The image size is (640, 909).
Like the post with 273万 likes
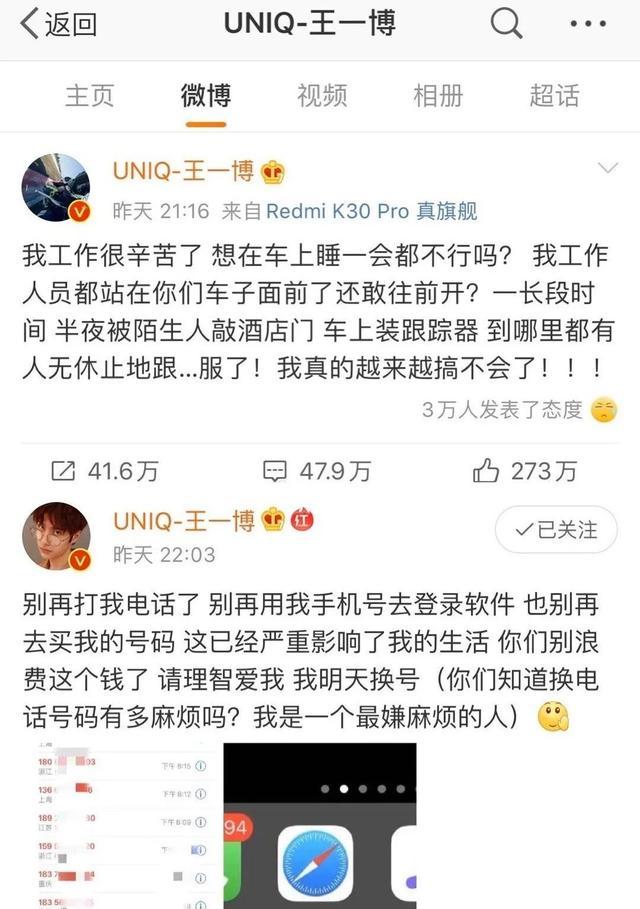(x=526, y=470)
